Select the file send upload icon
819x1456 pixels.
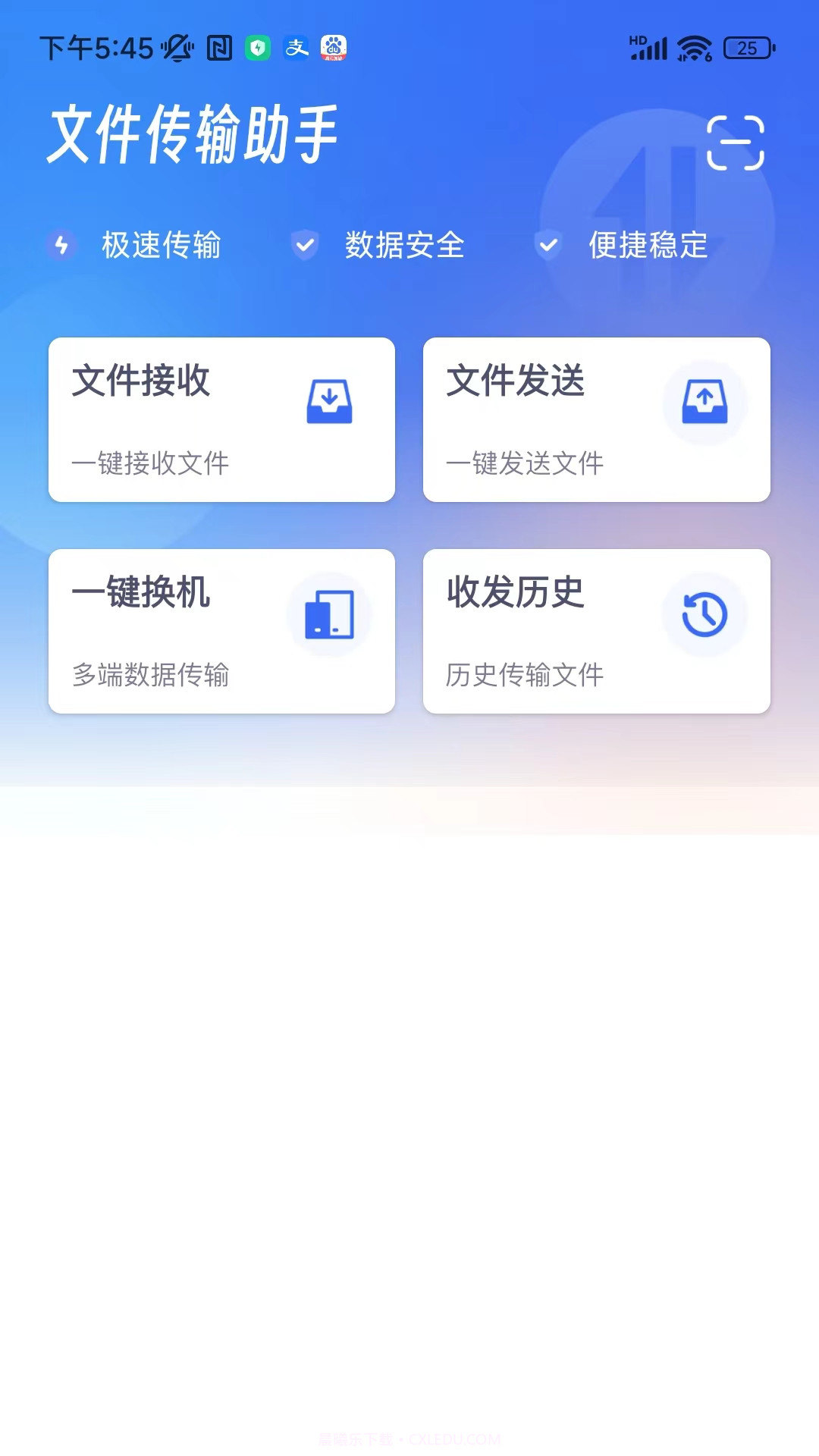point(705,402)
